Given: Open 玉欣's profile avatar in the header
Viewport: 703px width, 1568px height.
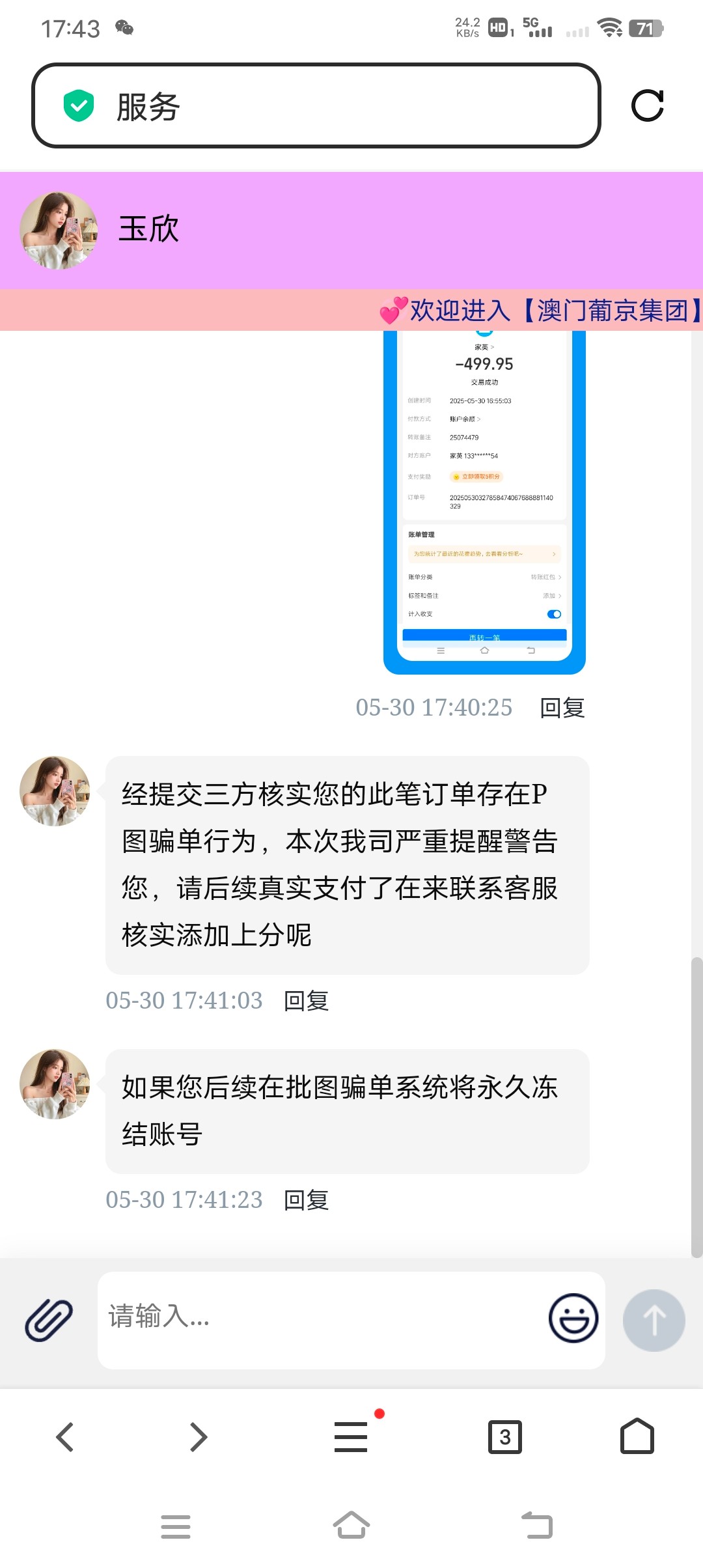Looking at the screenshot, I should (x=59, y=230).
